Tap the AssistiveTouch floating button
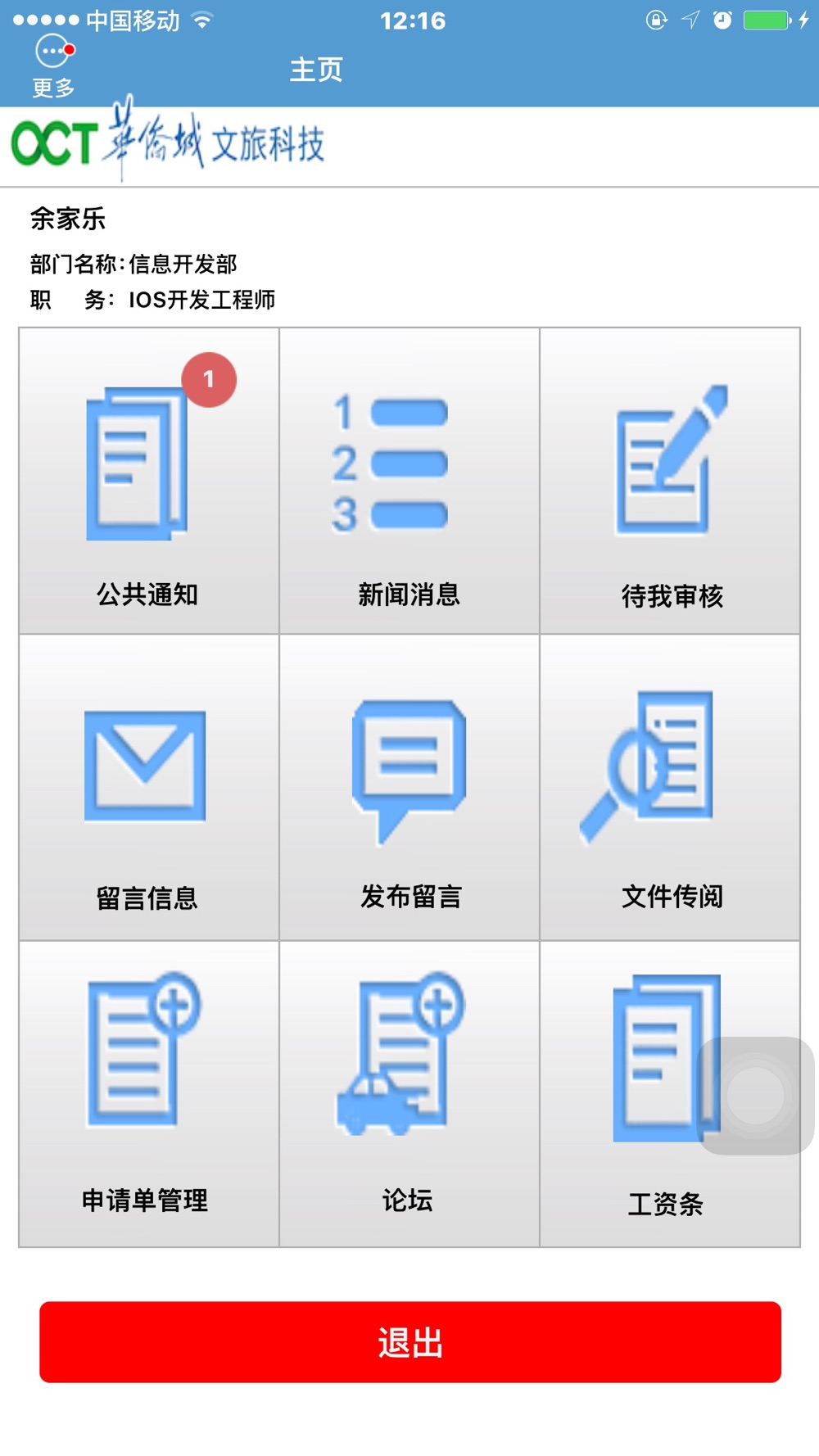This screenshot has width=819, height=1456. 755,1096
